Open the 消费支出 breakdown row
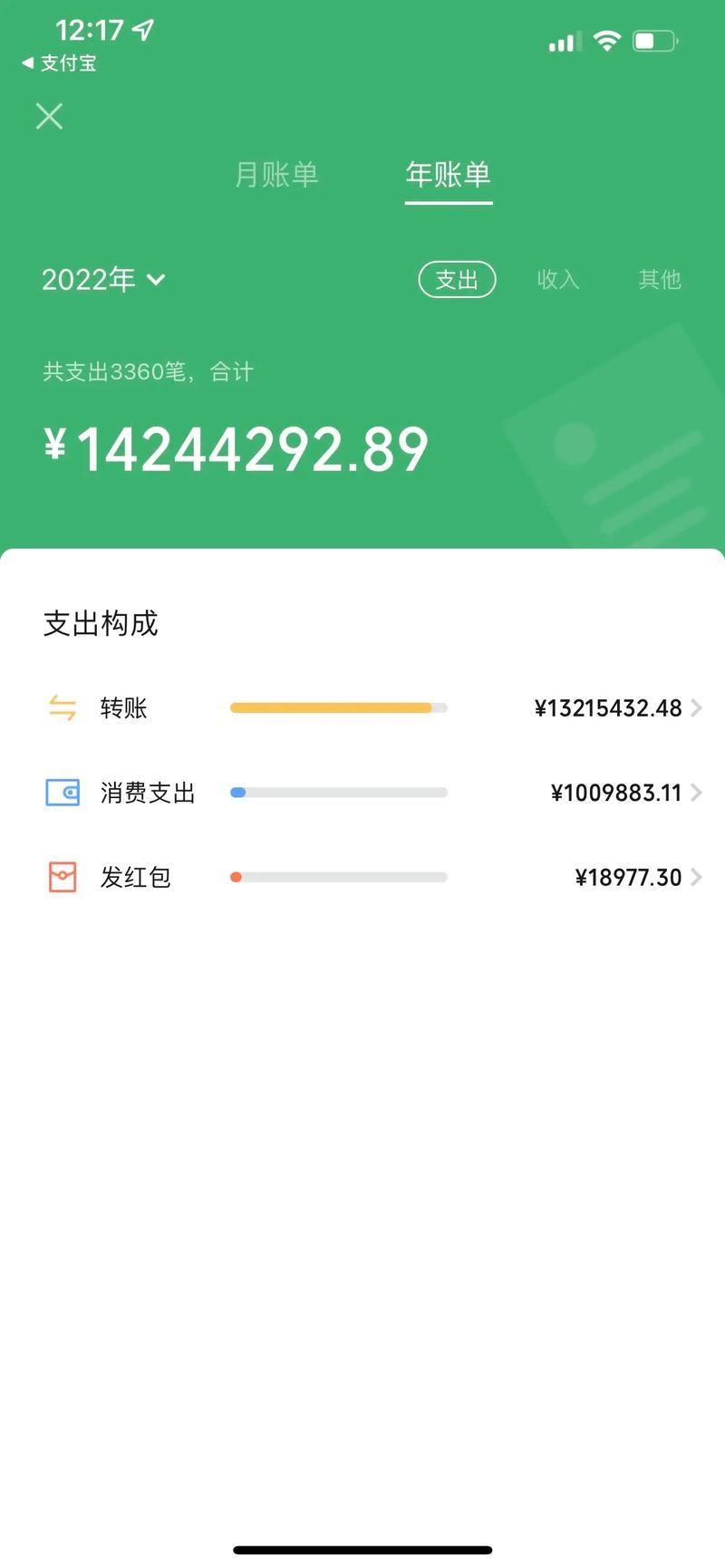 (x=362, y=793)
